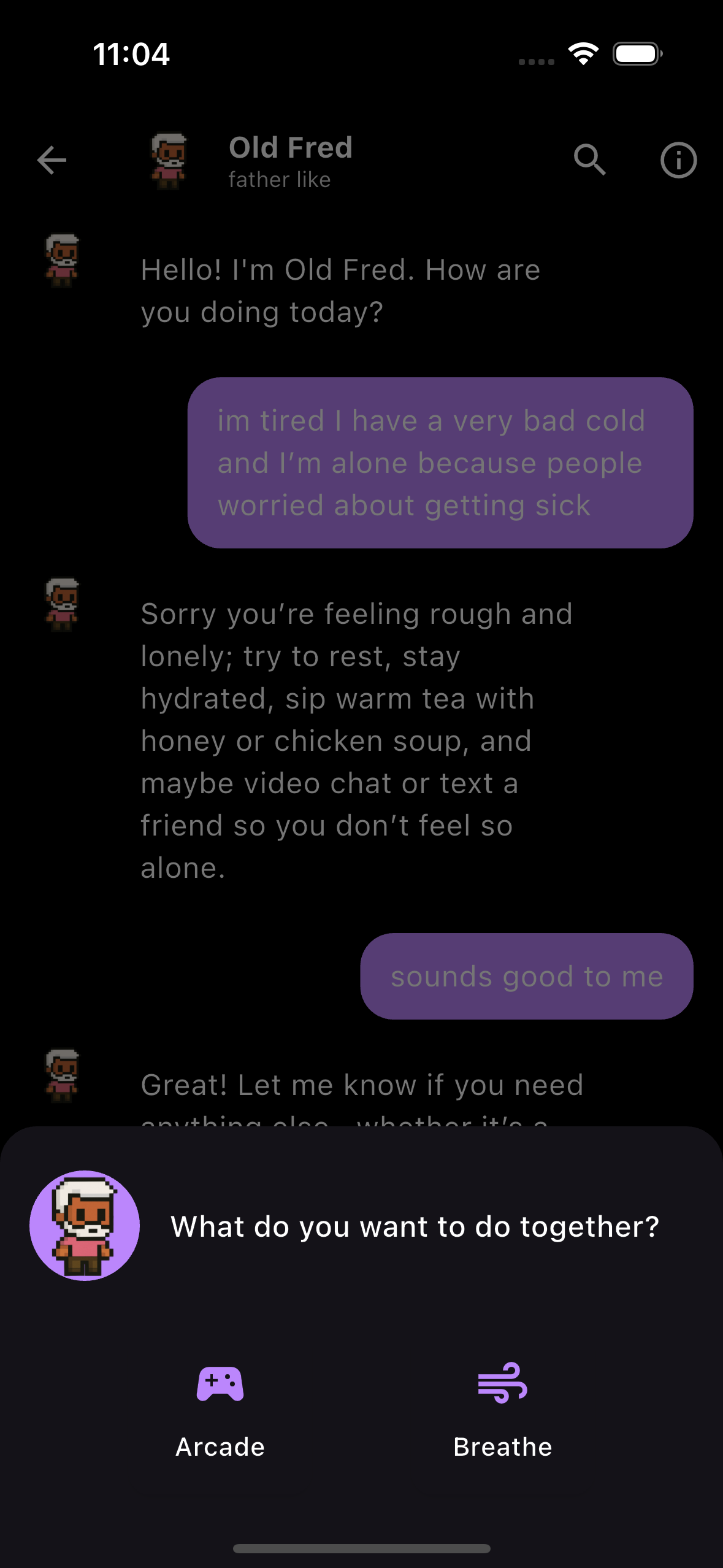The image size is (723, 1568).
Task: Tap the avatar beside the 'Sorry you're feeling rough' message
Action: tap(63, 604)
